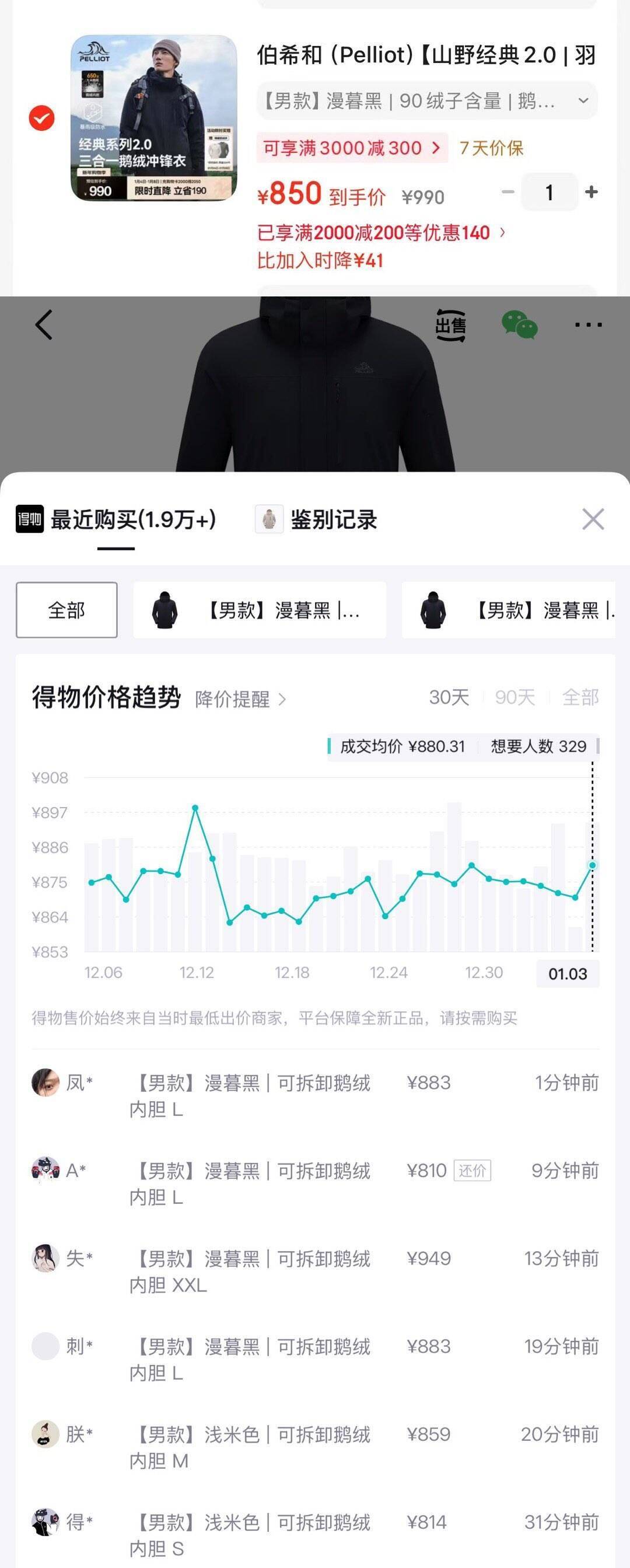Filter by first 【男款】漫暮黑 variant chip
This screenshot has height=1568, width=630.
click(260, 610)
